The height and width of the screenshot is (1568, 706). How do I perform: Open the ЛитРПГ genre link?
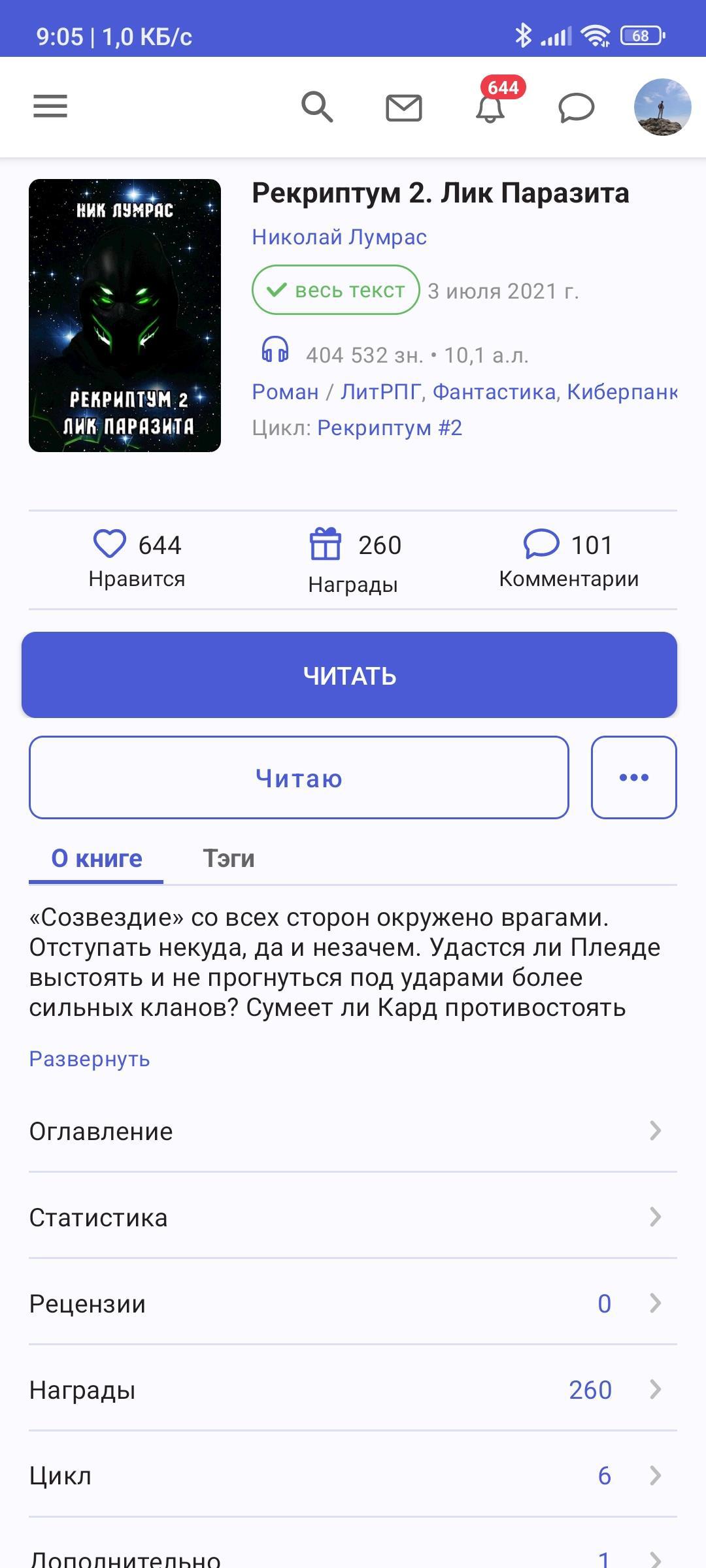tap(380, 392)
